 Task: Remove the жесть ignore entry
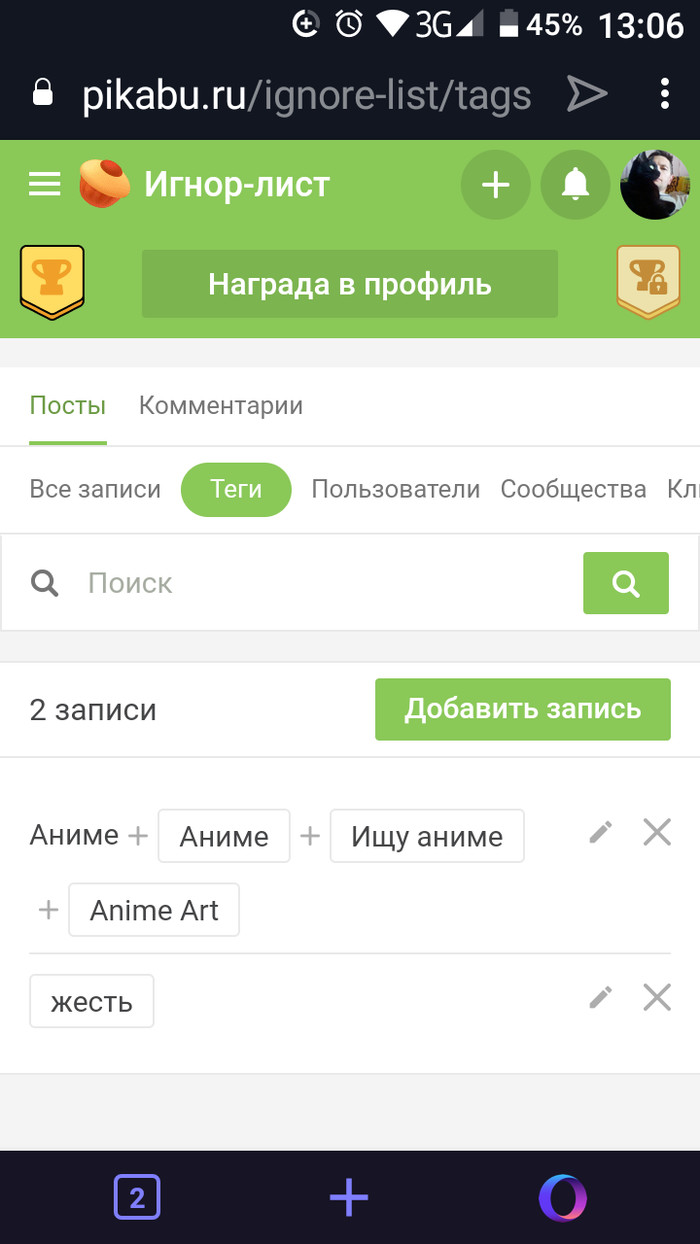click(x=657, y=997)
